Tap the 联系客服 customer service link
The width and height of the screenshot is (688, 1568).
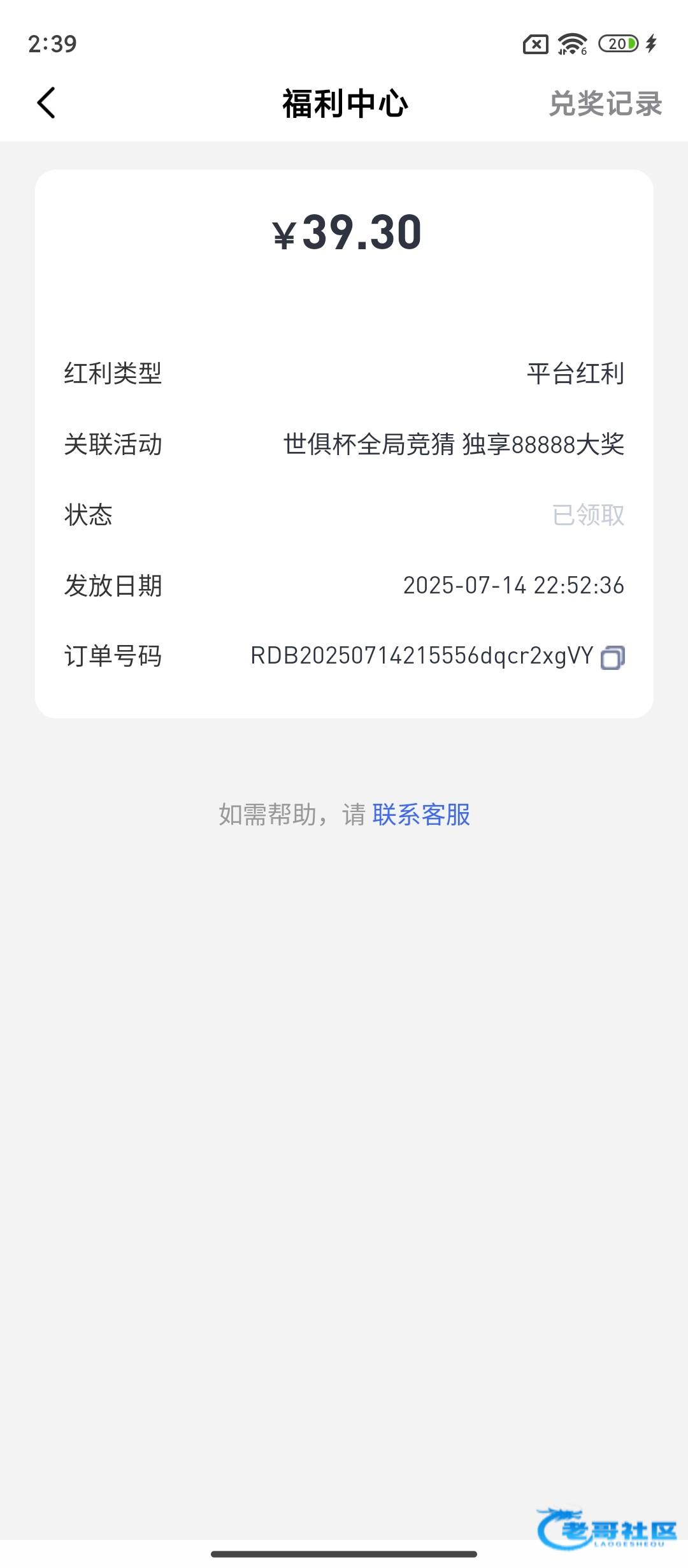point(421,815)
